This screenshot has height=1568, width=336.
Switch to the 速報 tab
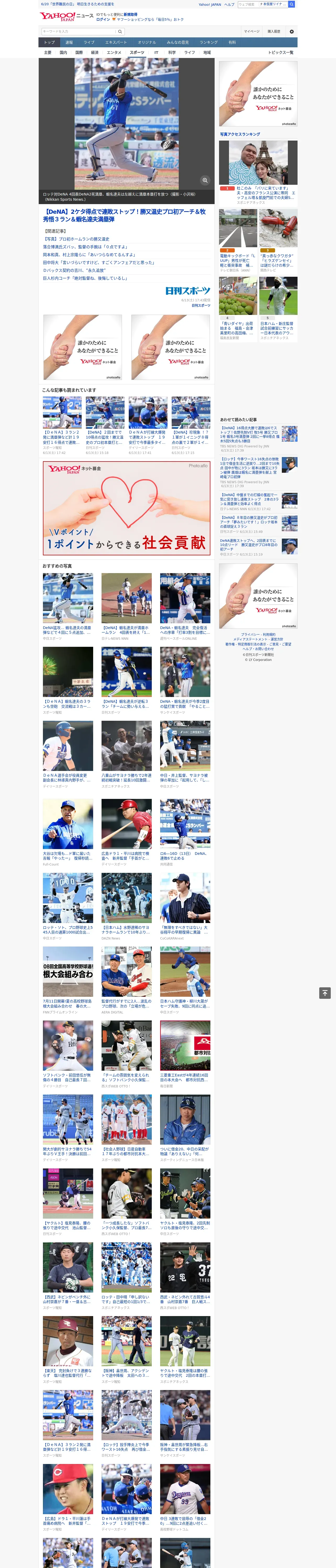coord(69,43)
